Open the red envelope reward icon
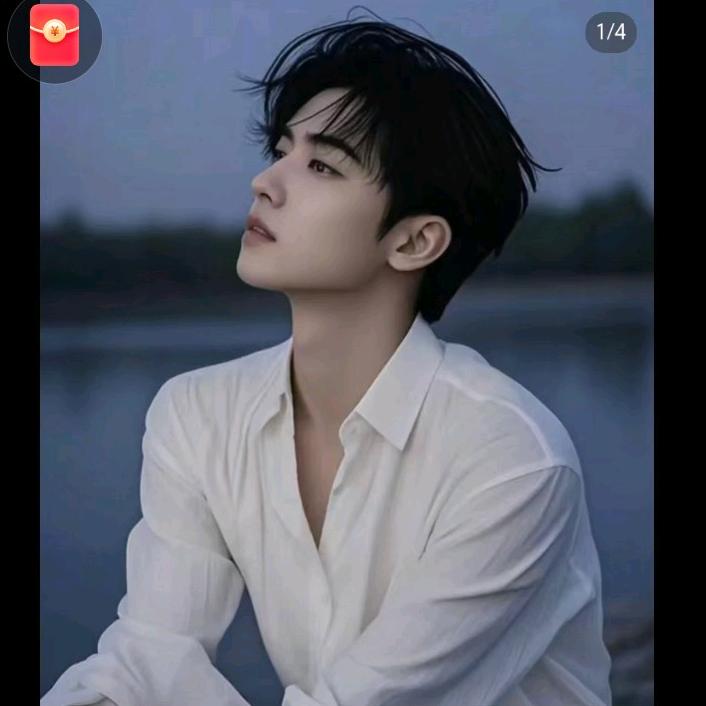 click(54, 35)
